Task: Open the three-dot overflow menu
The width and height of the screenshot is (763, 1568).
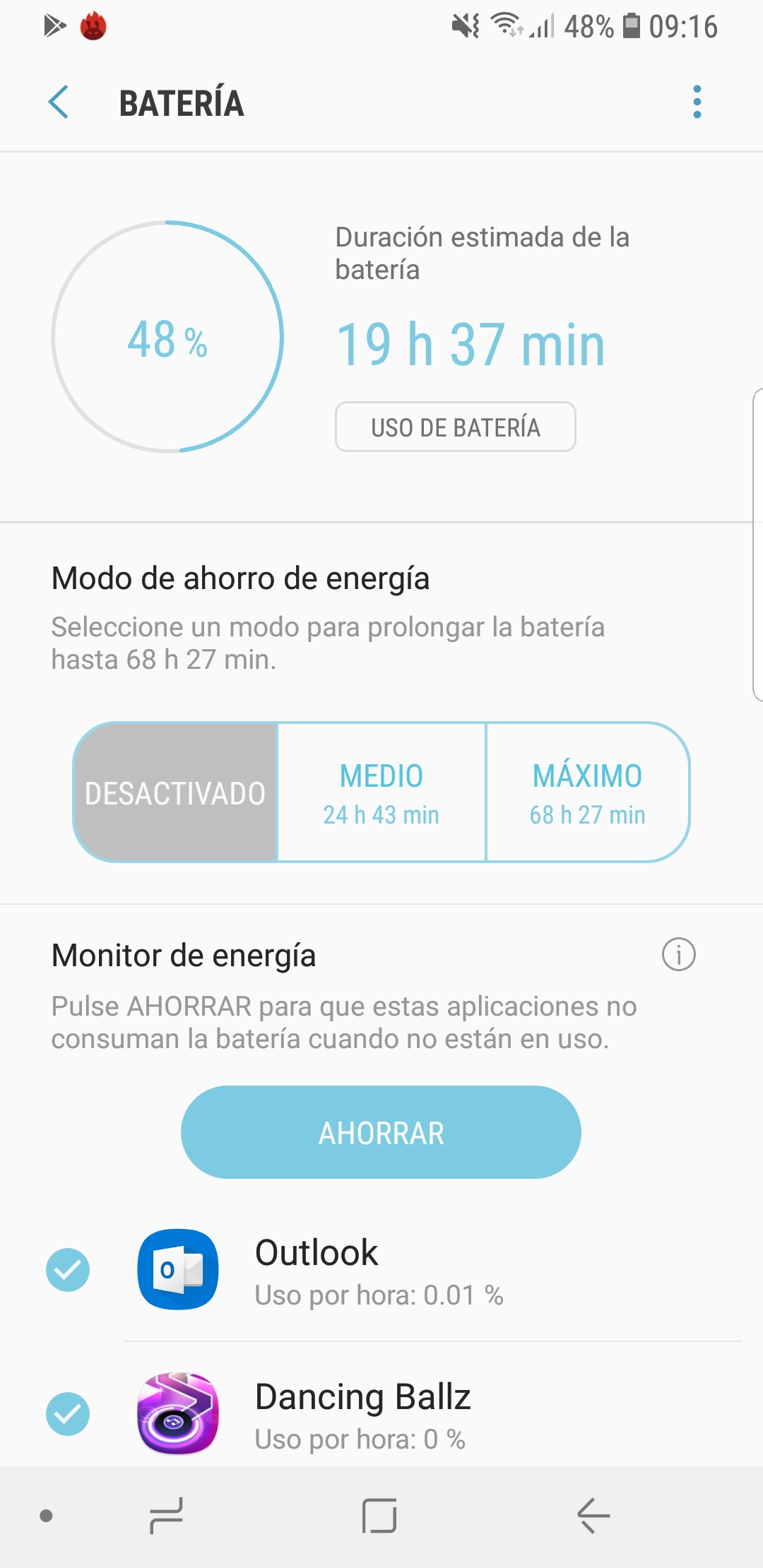Action: coord(697,102)
